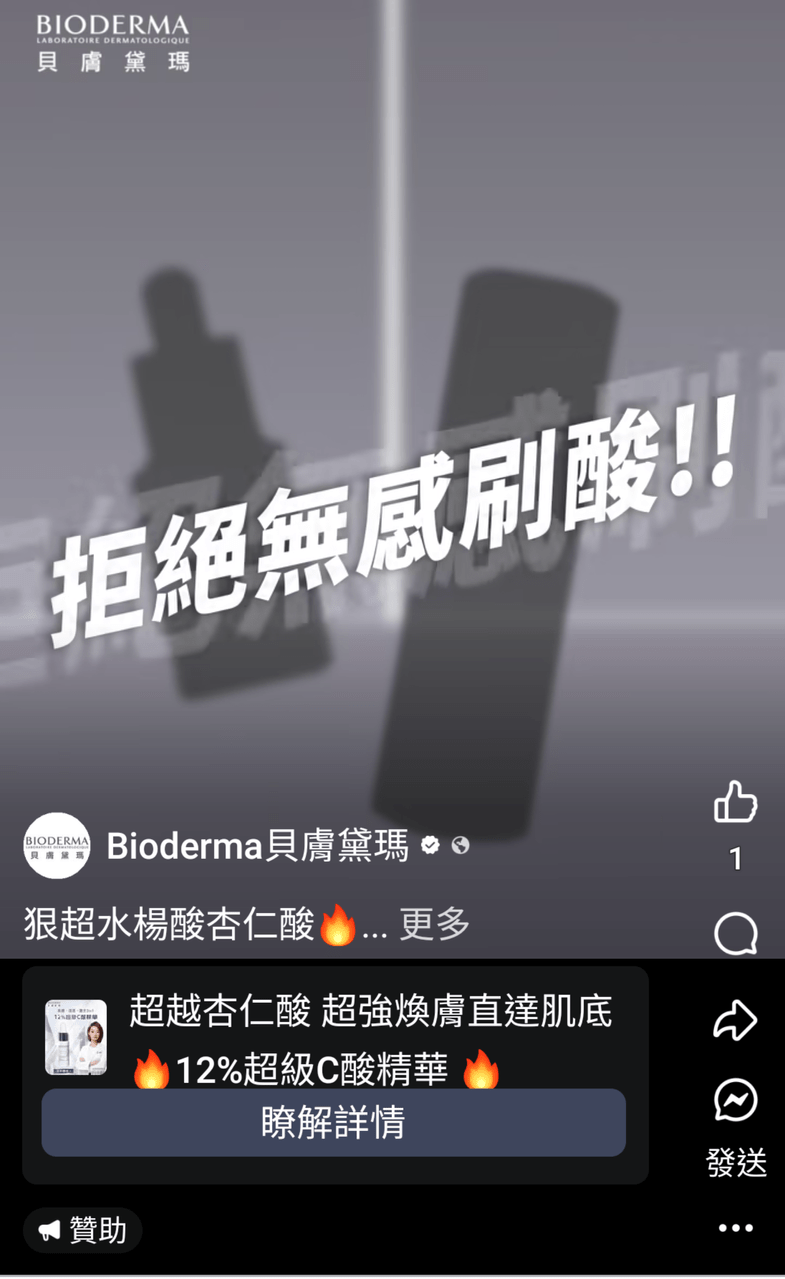Send the reel via Messenger
785x1279 pixels.
click(x=735, y=1101)
